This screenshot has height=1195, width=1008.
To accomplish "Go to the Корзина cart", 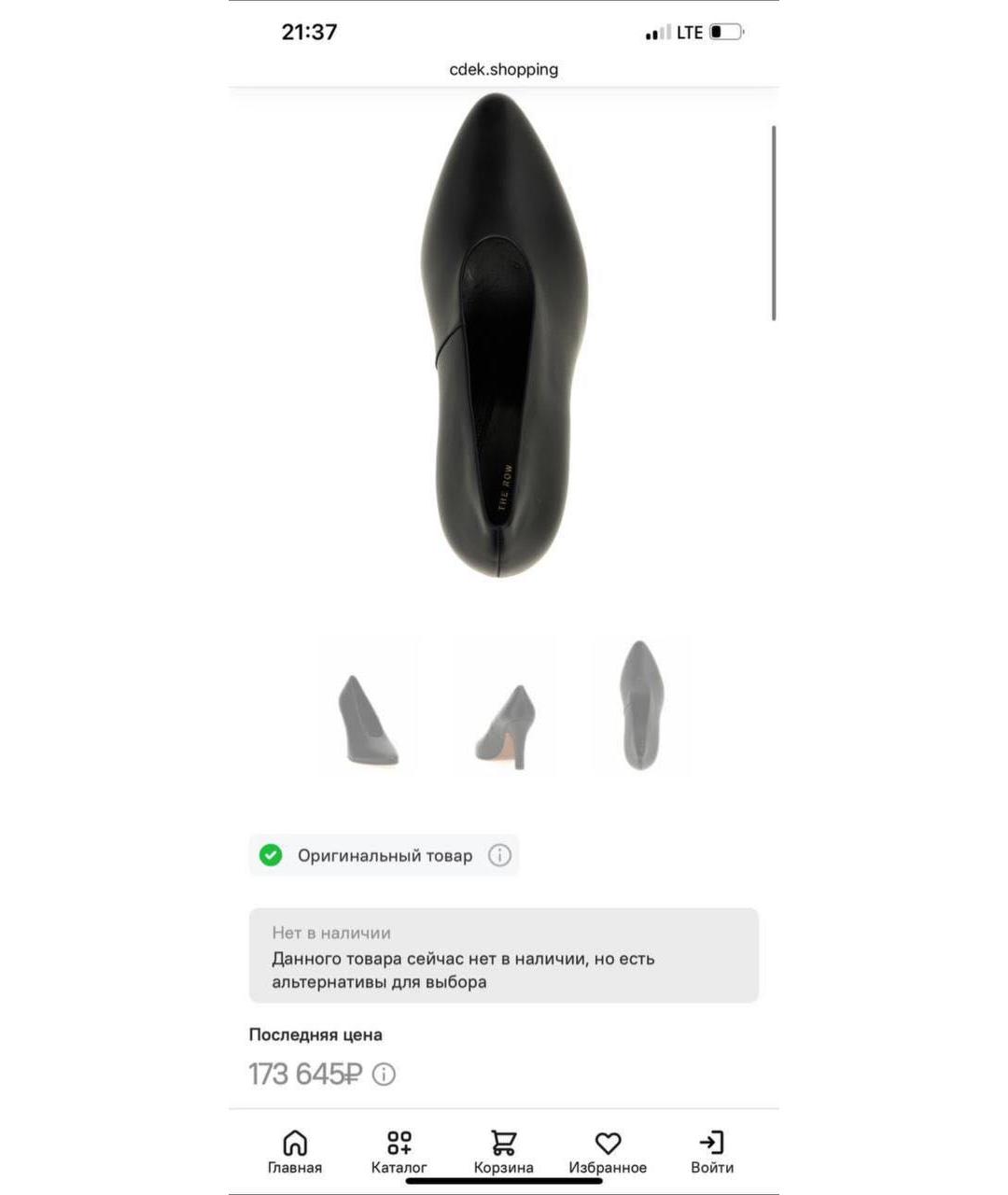I will point(503,1152).
